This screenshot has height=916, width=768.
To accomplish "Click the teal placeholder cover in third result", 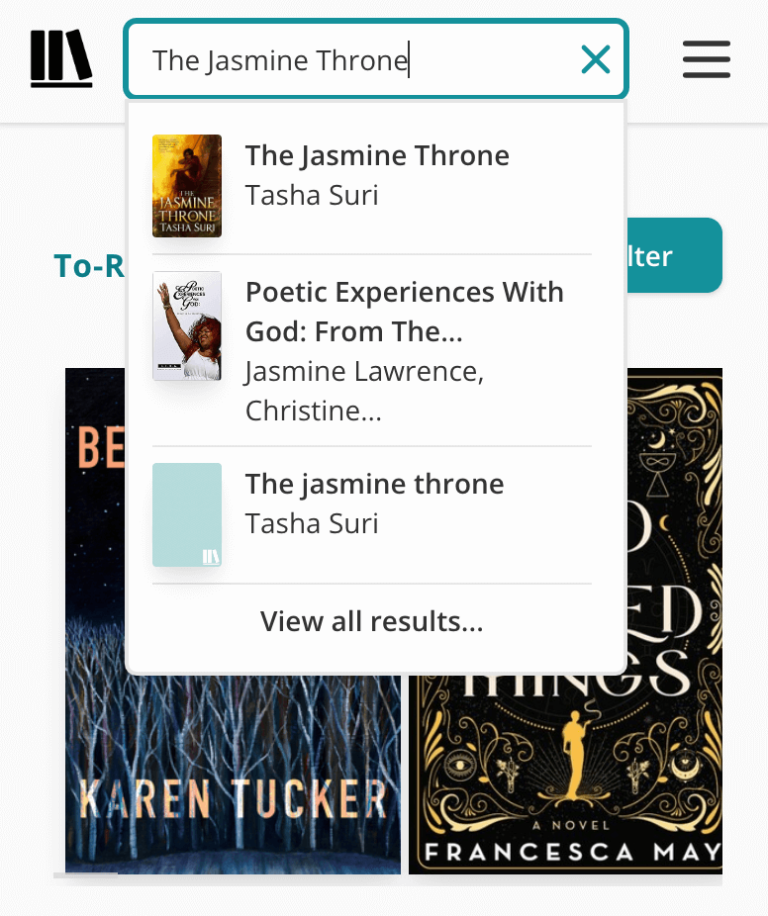I will (187, 514).
